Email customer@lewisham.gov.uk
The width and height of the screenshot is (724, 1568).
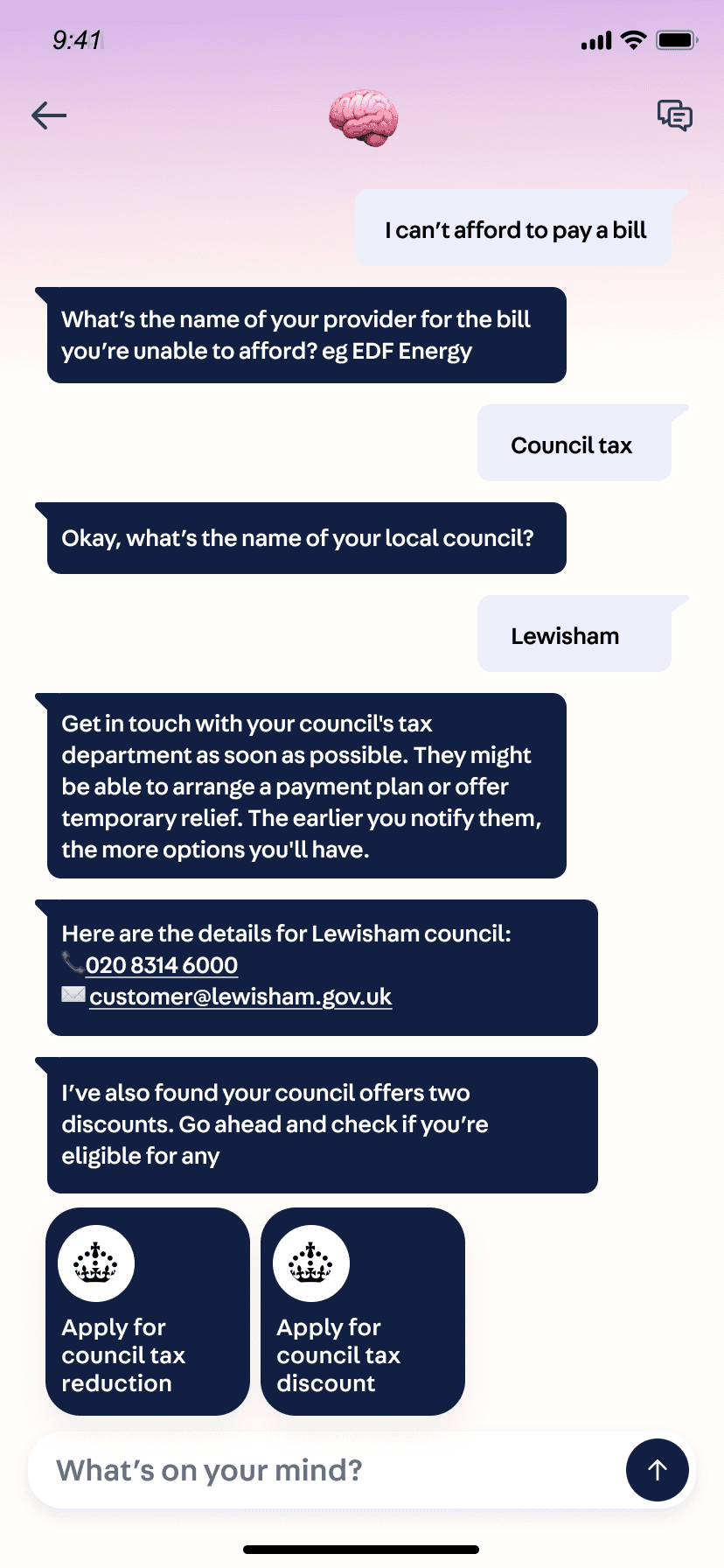tap(240, 997)
